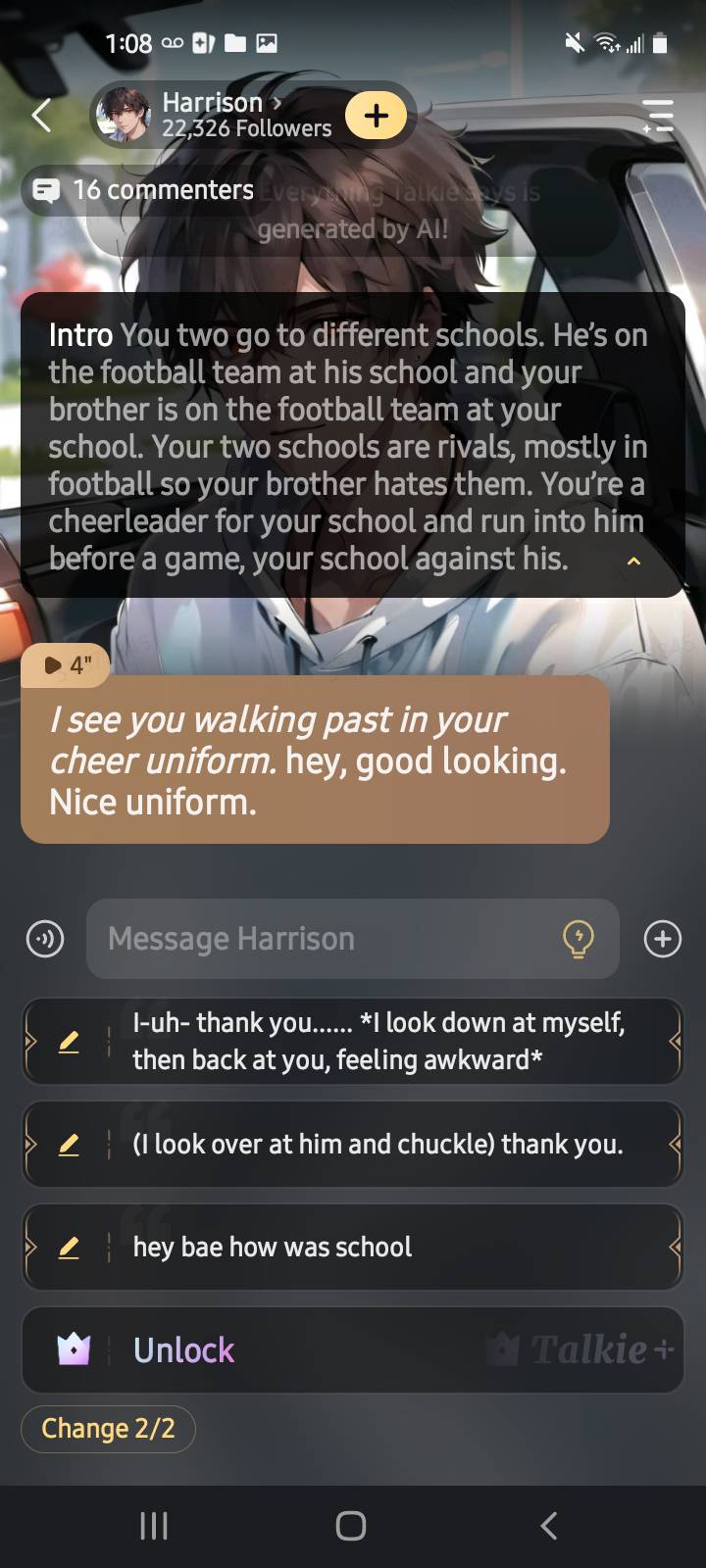Pick the reply "hey bae how was school"
Image resolution: width=706 pixels, height=1568 pixels.
378,1247
